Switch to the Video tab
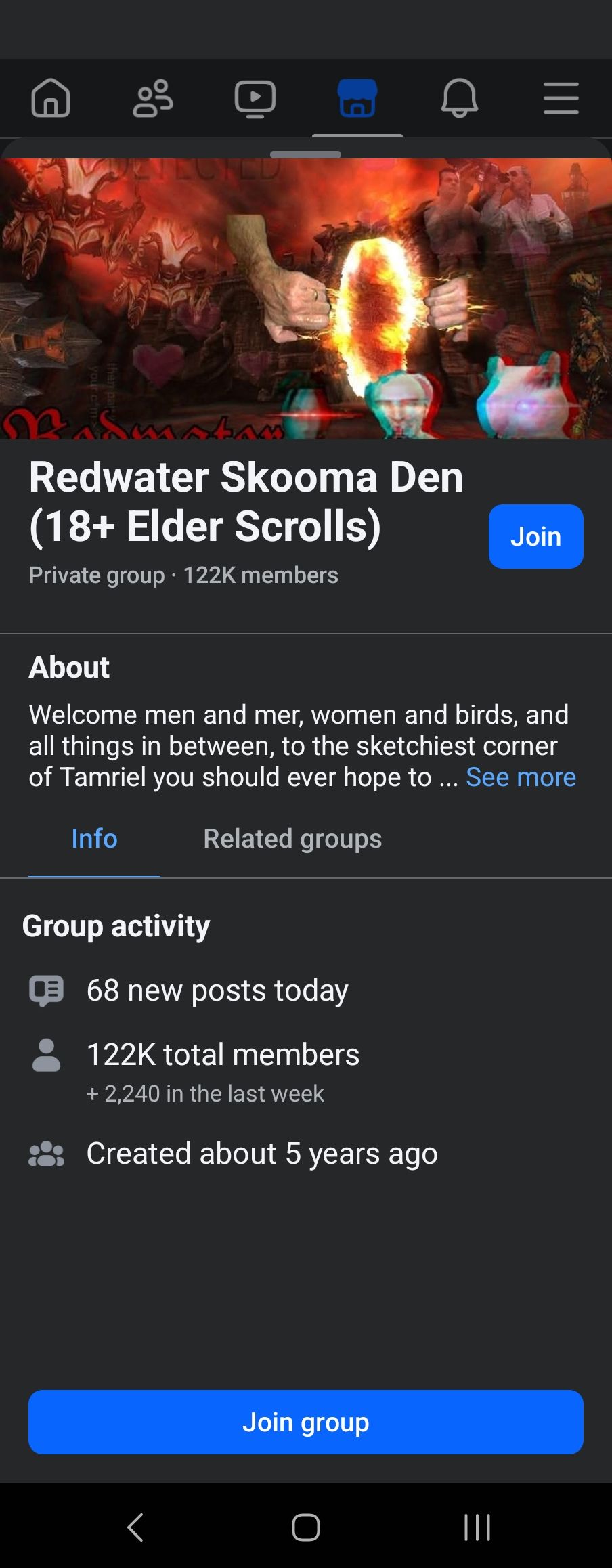Image resolution: width=612 pixels, height=1568 pixels. [x=255, y=98]
